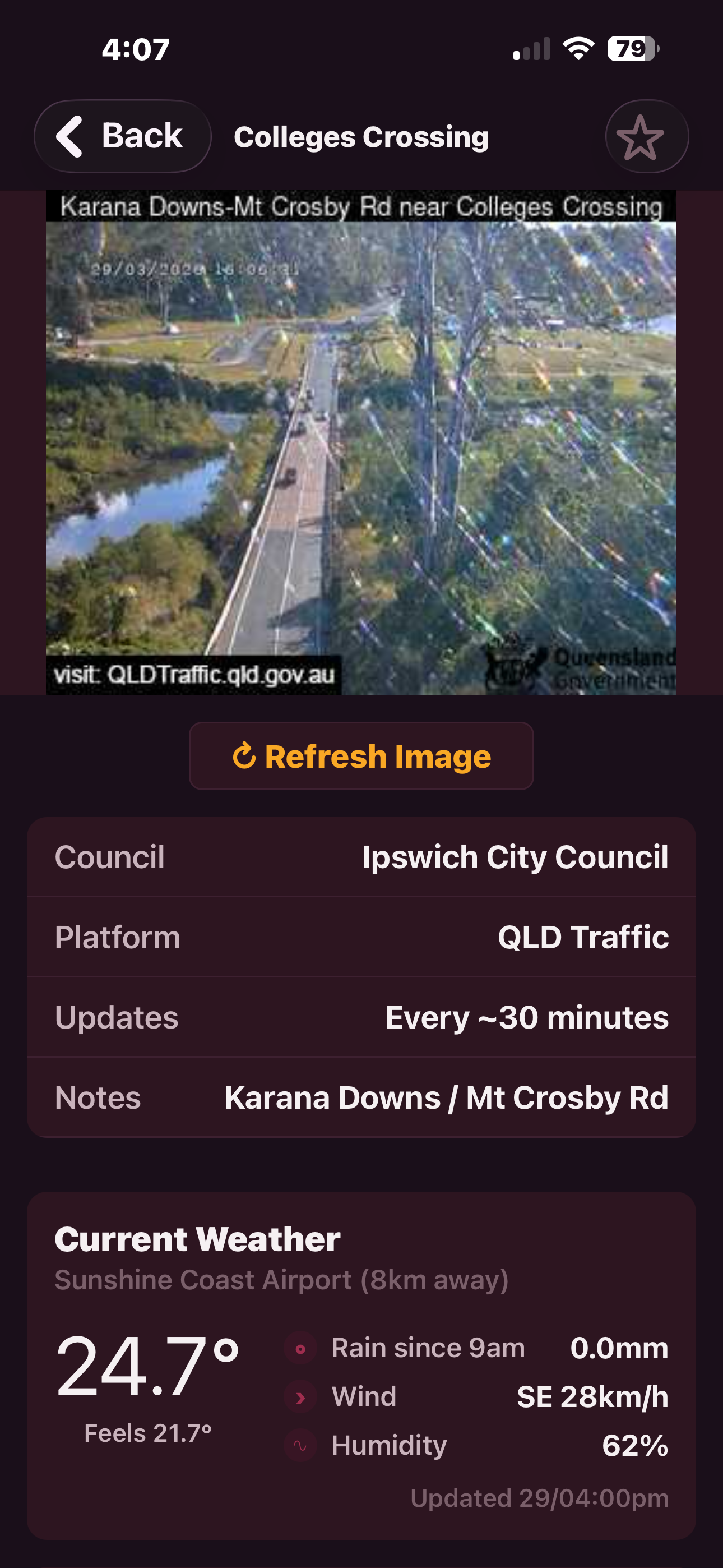Select the rain droplet icon

tap(299, 1347)
